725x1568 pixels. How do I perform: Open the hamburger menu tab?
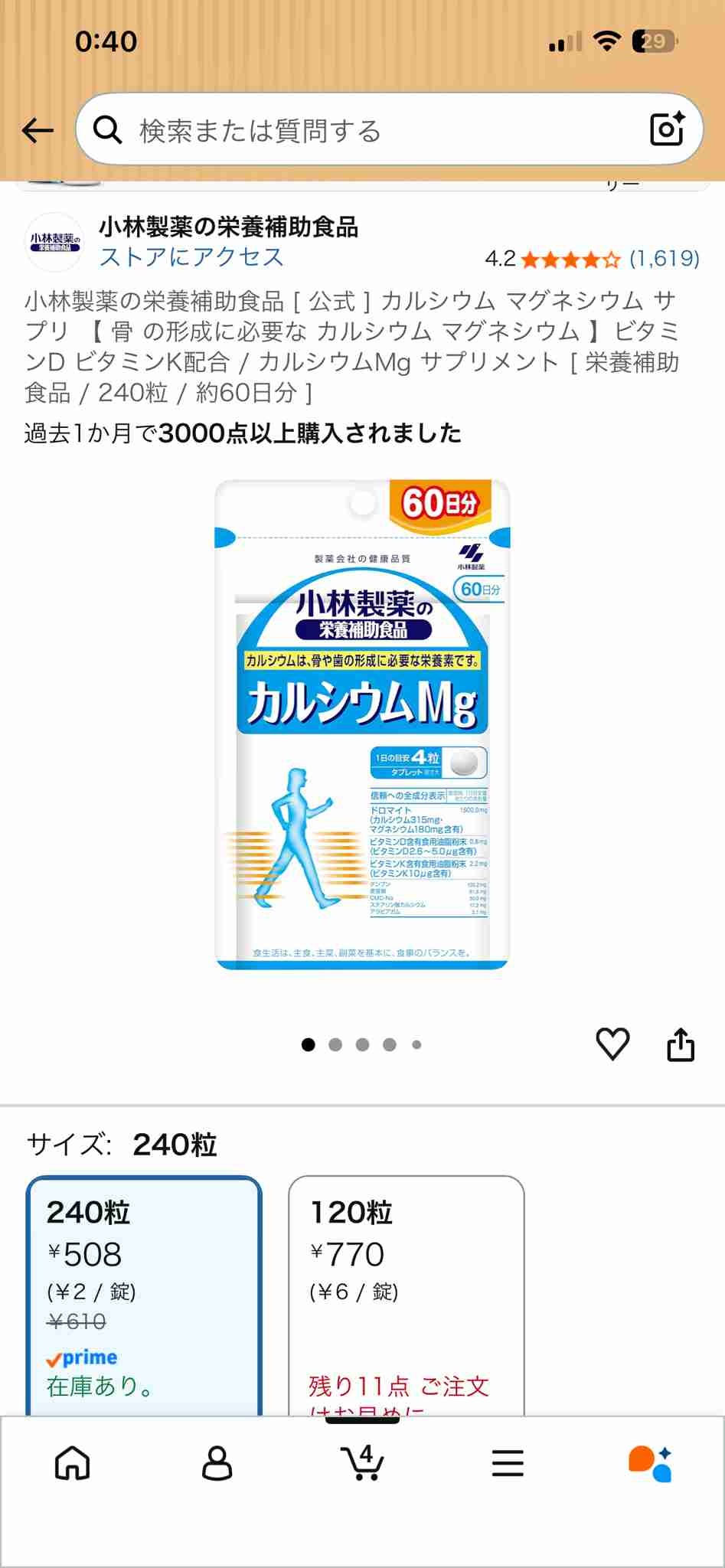point(508,1464)
